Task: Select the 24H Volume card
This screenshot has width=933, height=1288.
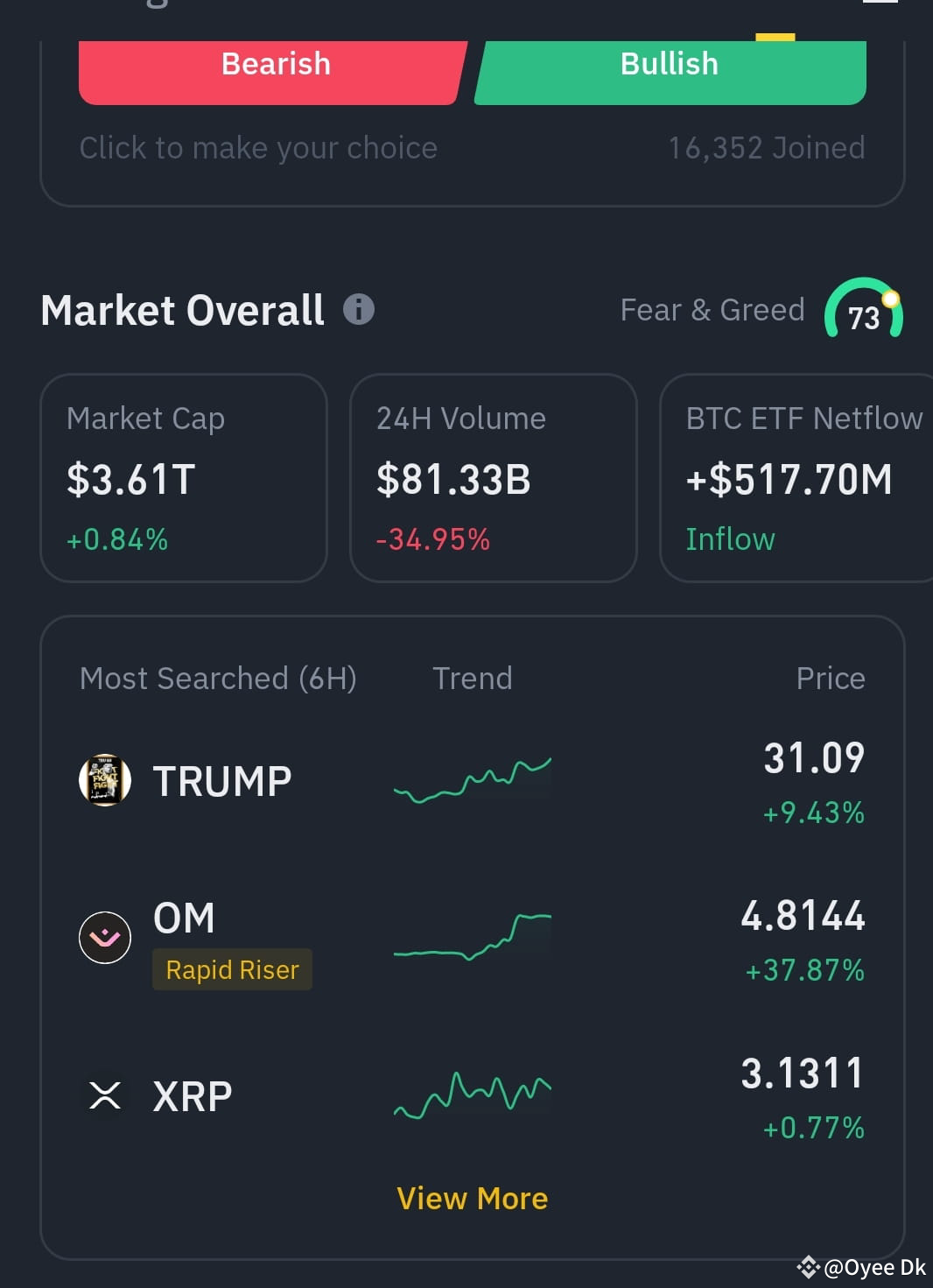Action: pyautogui.click(x=493, y=478)
